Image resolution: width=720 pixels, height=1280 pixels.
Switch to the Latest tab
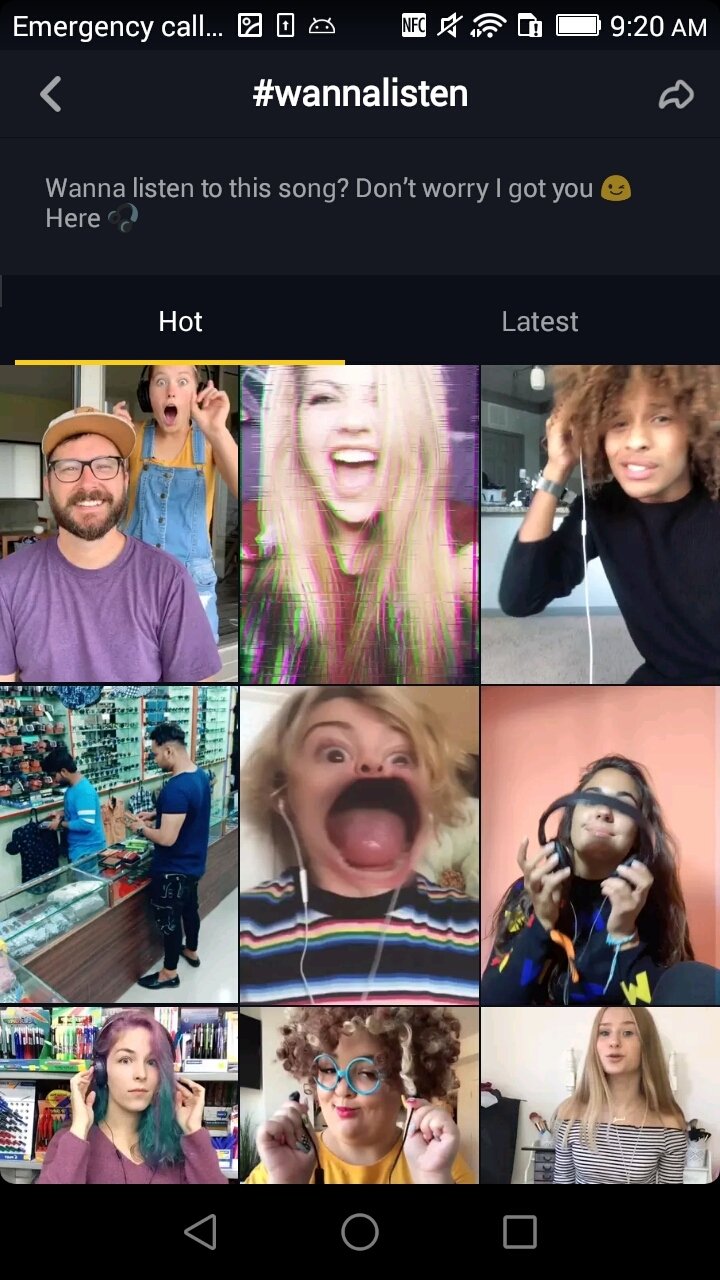coord(540,321)
